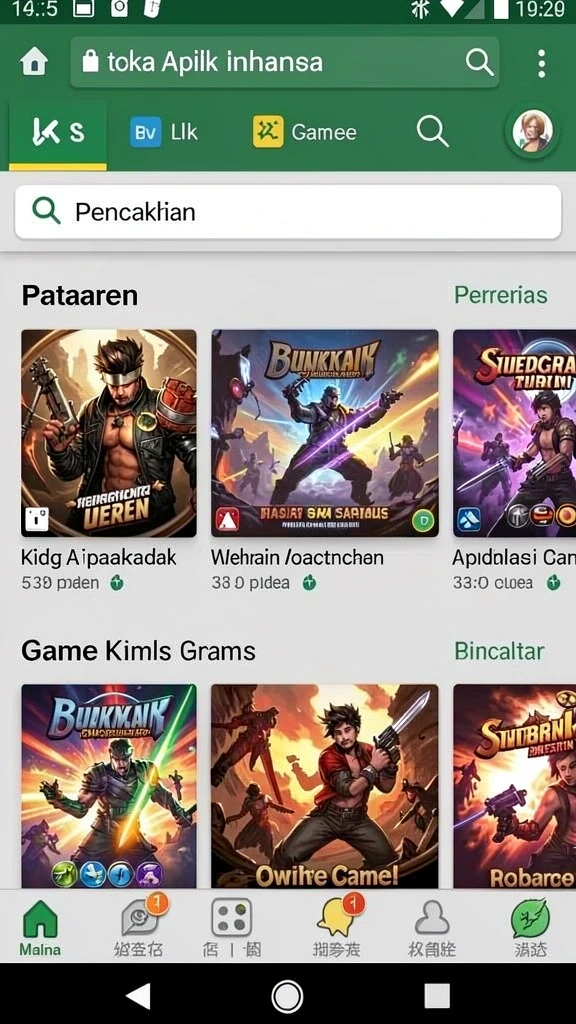This screenshot has width=576, height=1024.
Task: Tap the search icon beside the Gamee tab
Action: tap(432, 132)
